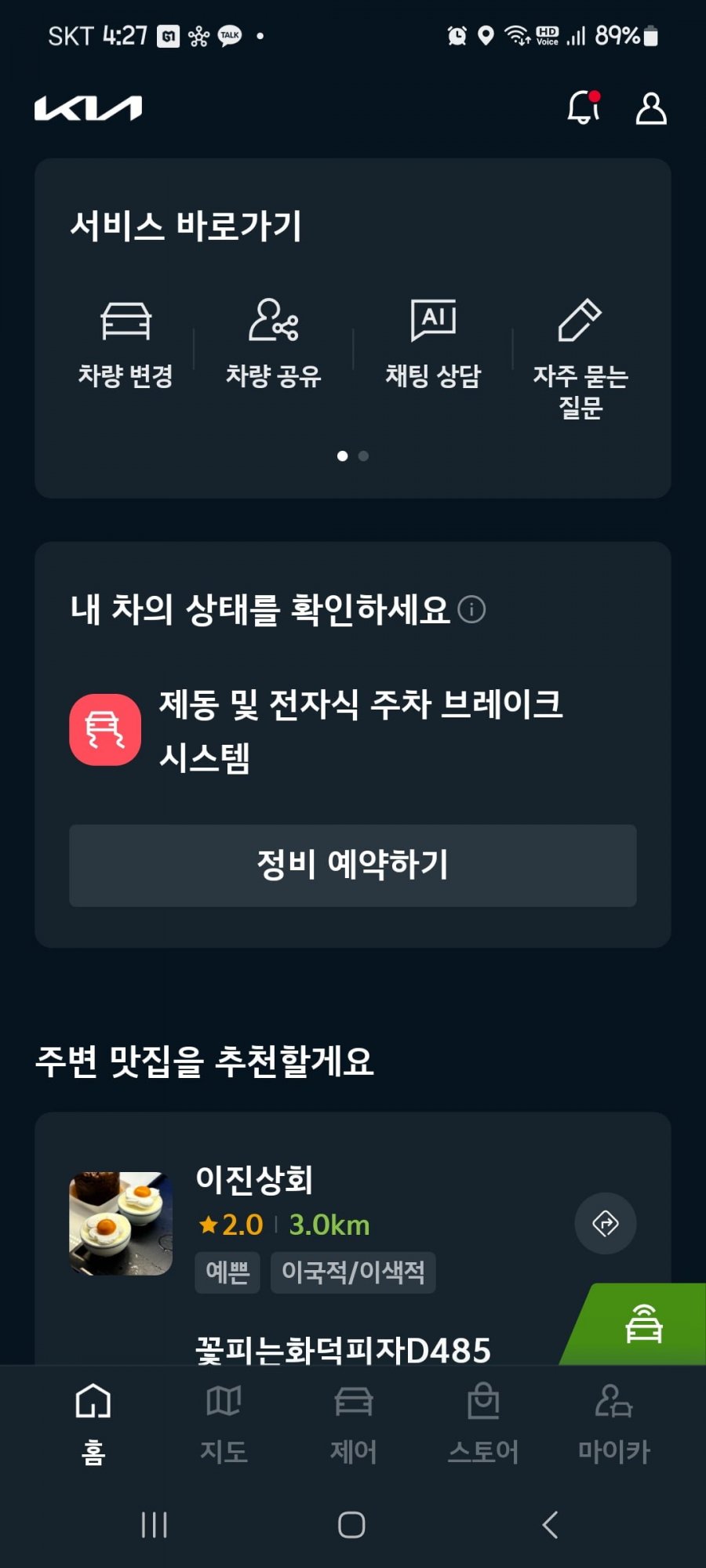Viewport: 706px width, 1568px height.
Task: Start AI 채팅 상담
Action: [432, 343]
